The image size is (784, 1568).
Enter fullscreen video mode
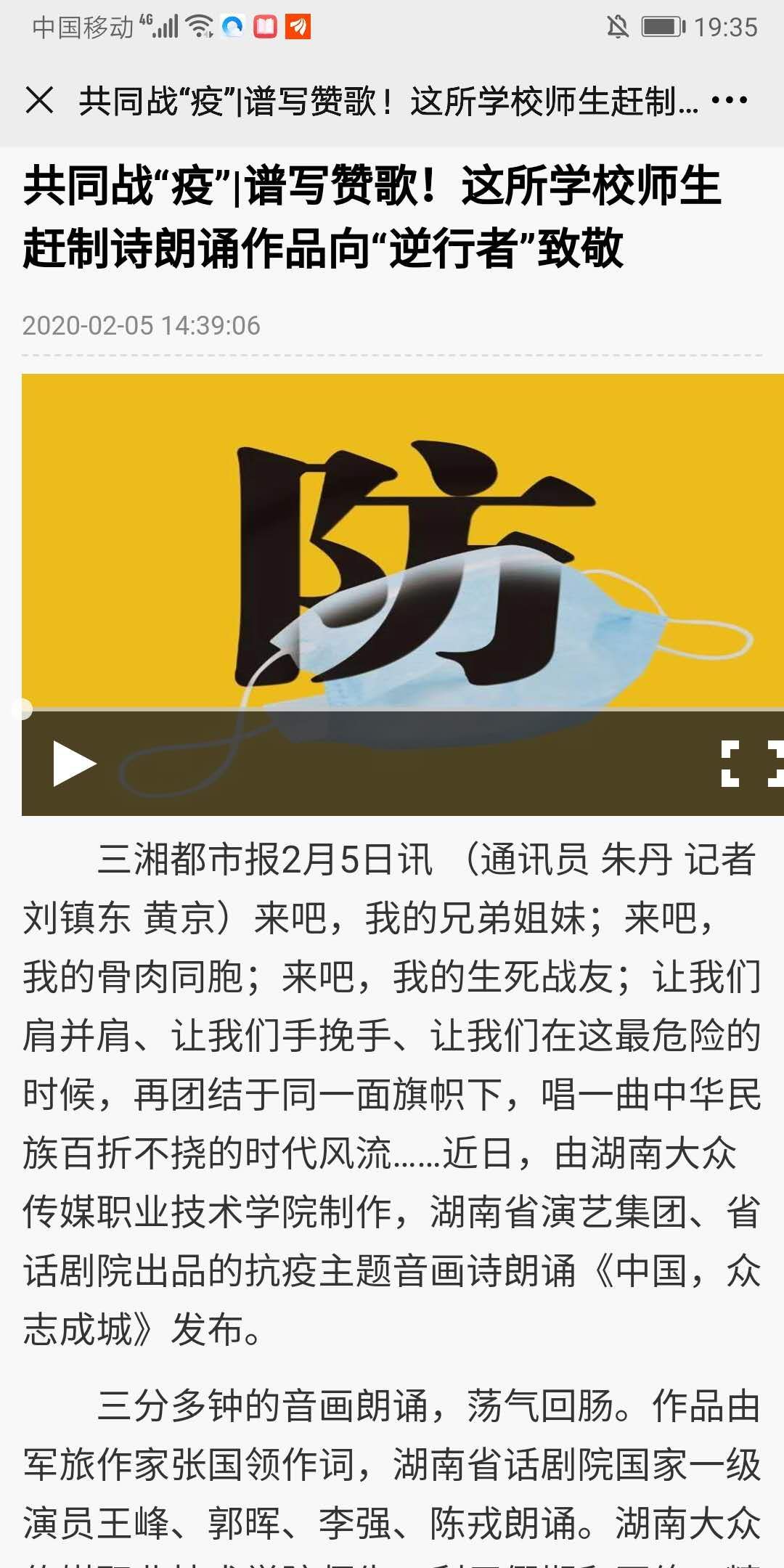pos(751,764)
